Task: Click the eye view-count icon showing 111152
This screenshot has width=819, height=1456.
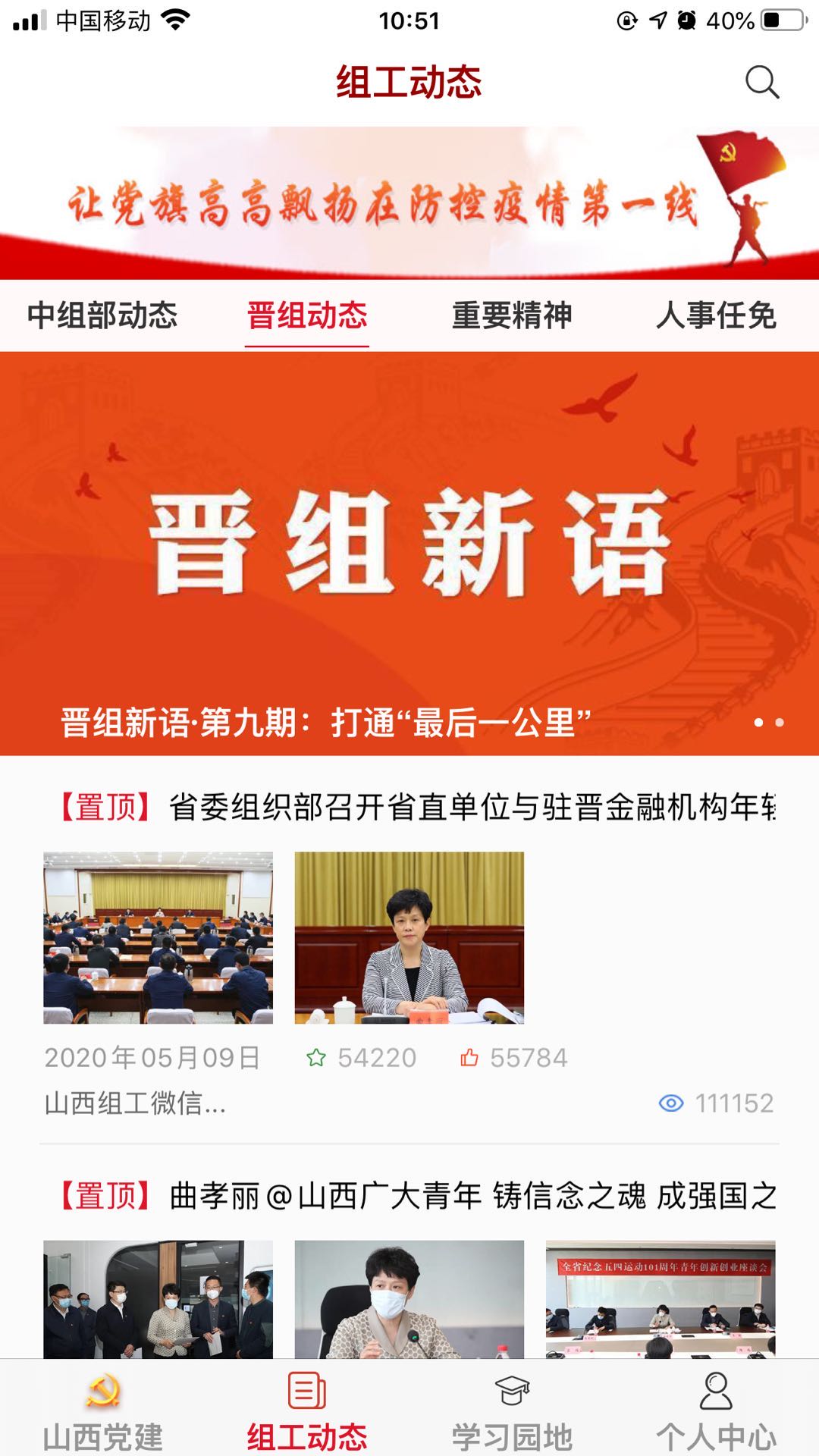Action: point(670,1104)
